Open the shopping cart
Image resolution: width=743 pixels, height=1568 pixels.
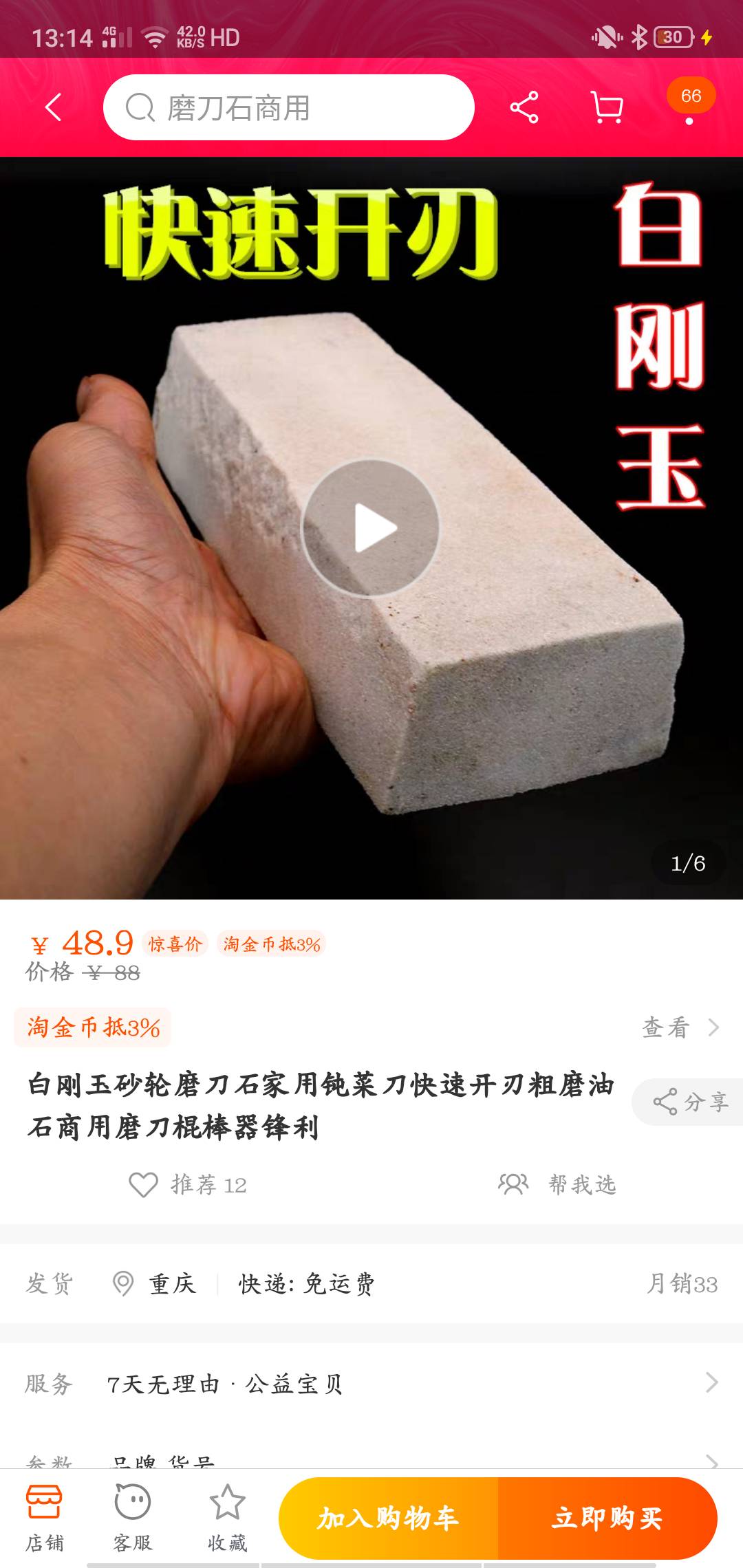[607, 107]
